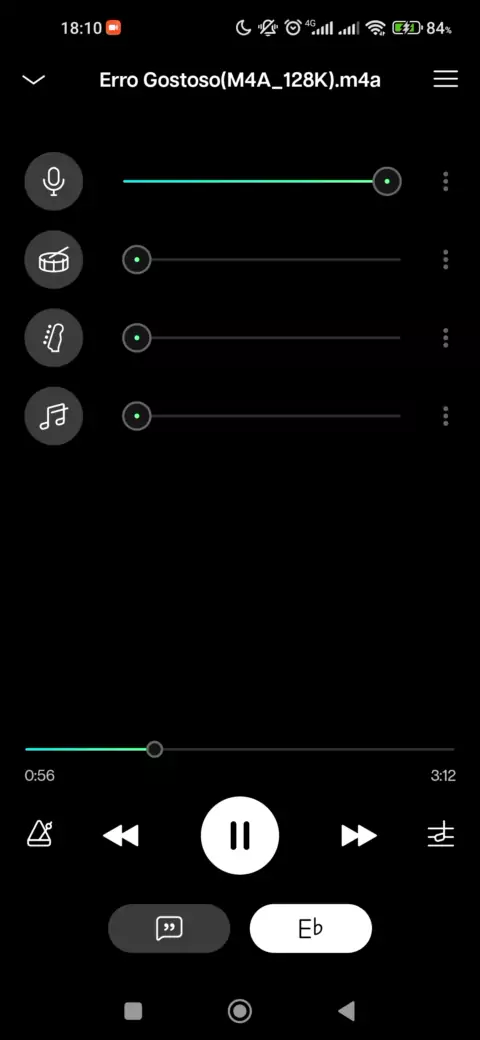Tap the song progress seek bar
The image size is (480, 1040).
[240, 749]
